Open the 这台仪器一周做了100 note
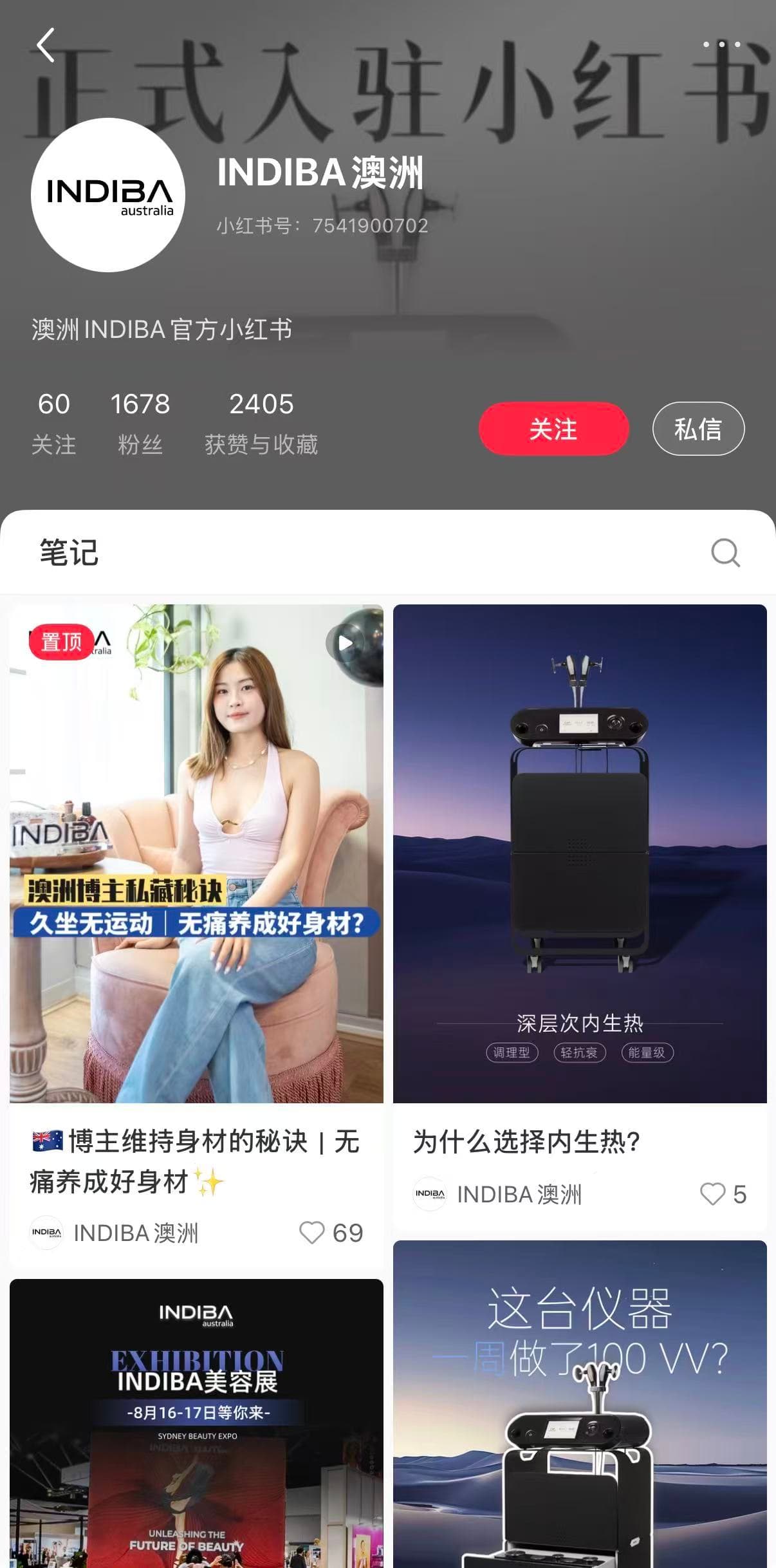 coord(579,1403)
